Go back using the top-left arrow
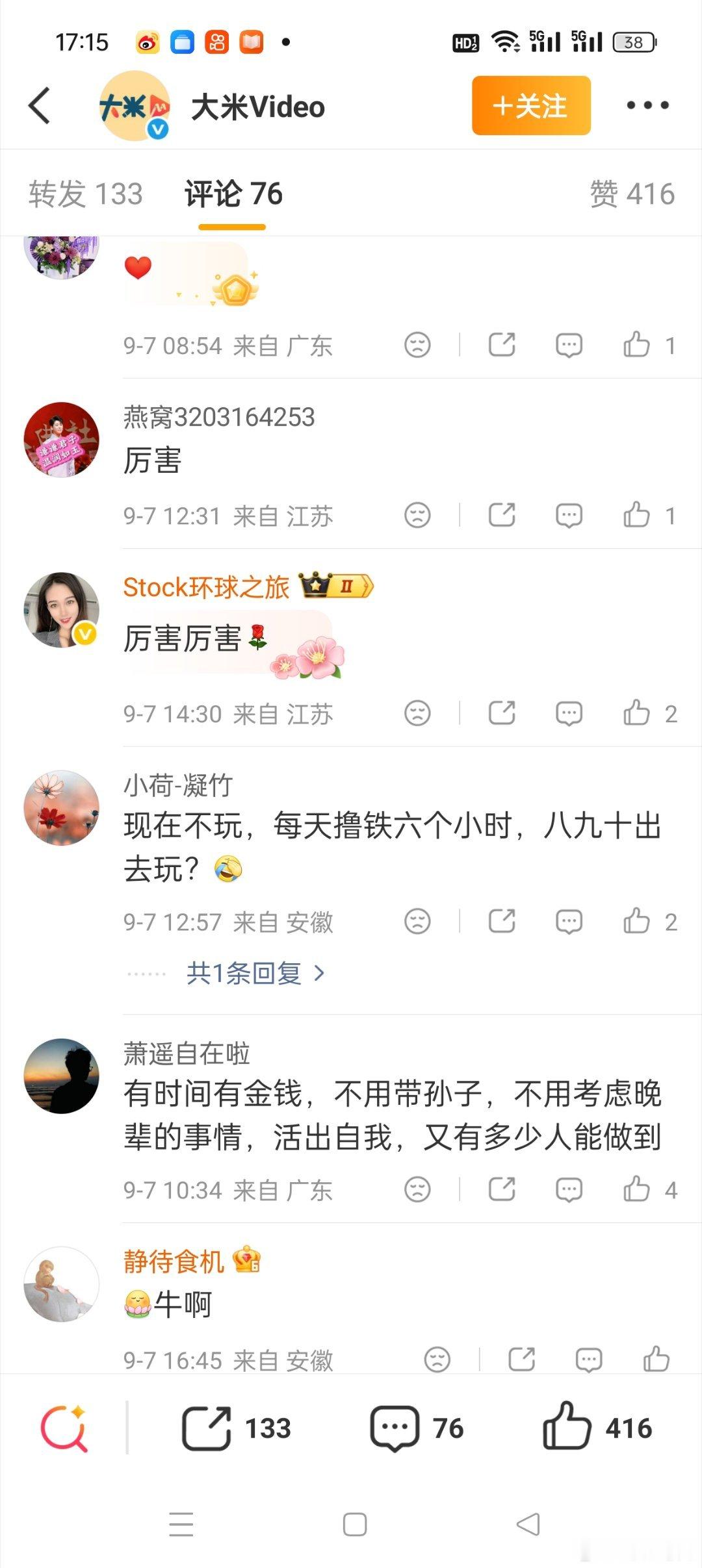The width and height of the screenshot is (702, 1568). coord(40,106)
